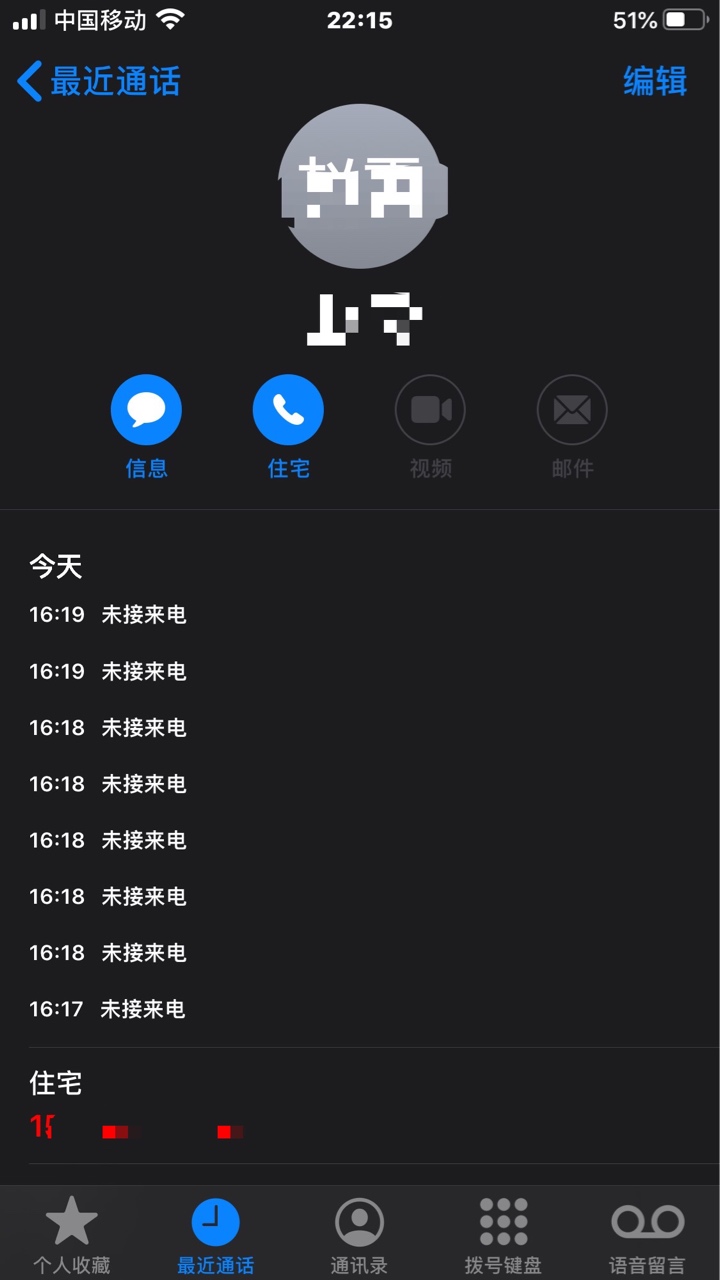This screenshot has height=1280, width=720.
Task: Select the 最近通话 tab
Action: (x=215, y=1235)
